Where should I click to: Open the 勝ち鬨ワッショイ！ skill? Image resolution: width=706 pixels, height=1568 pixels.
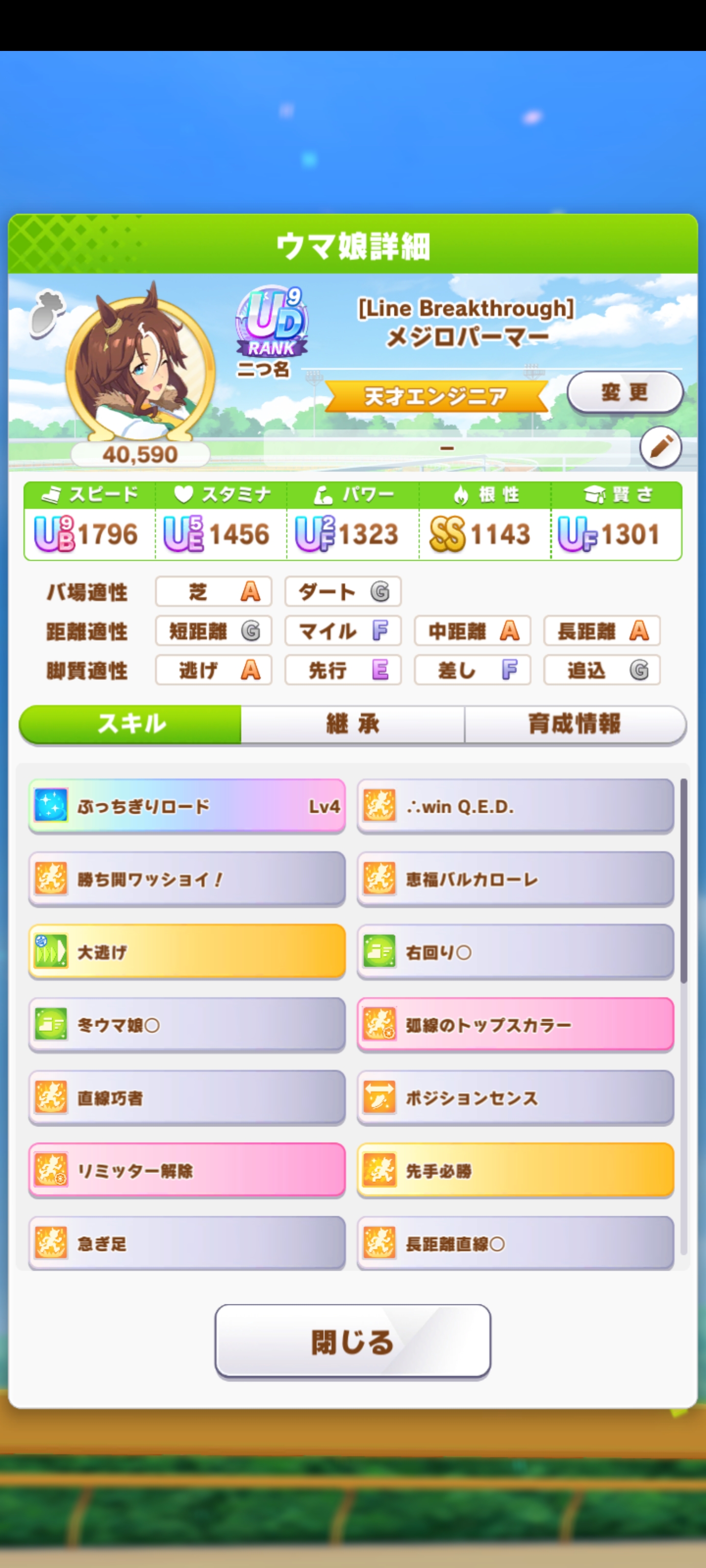tap(186, 879)
